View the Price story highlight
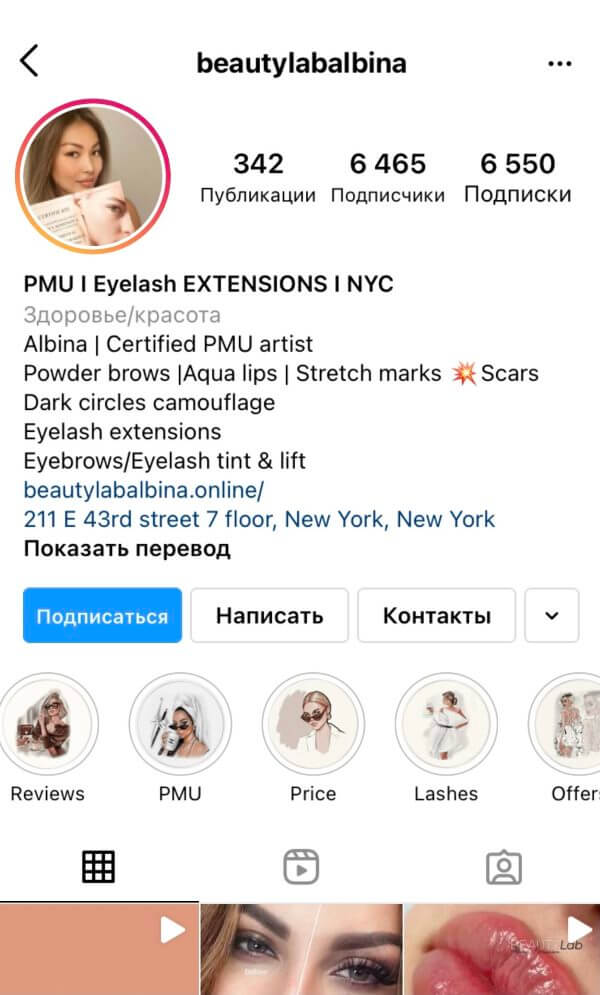This screenshot has height=995, width=600. coord(313,724)
